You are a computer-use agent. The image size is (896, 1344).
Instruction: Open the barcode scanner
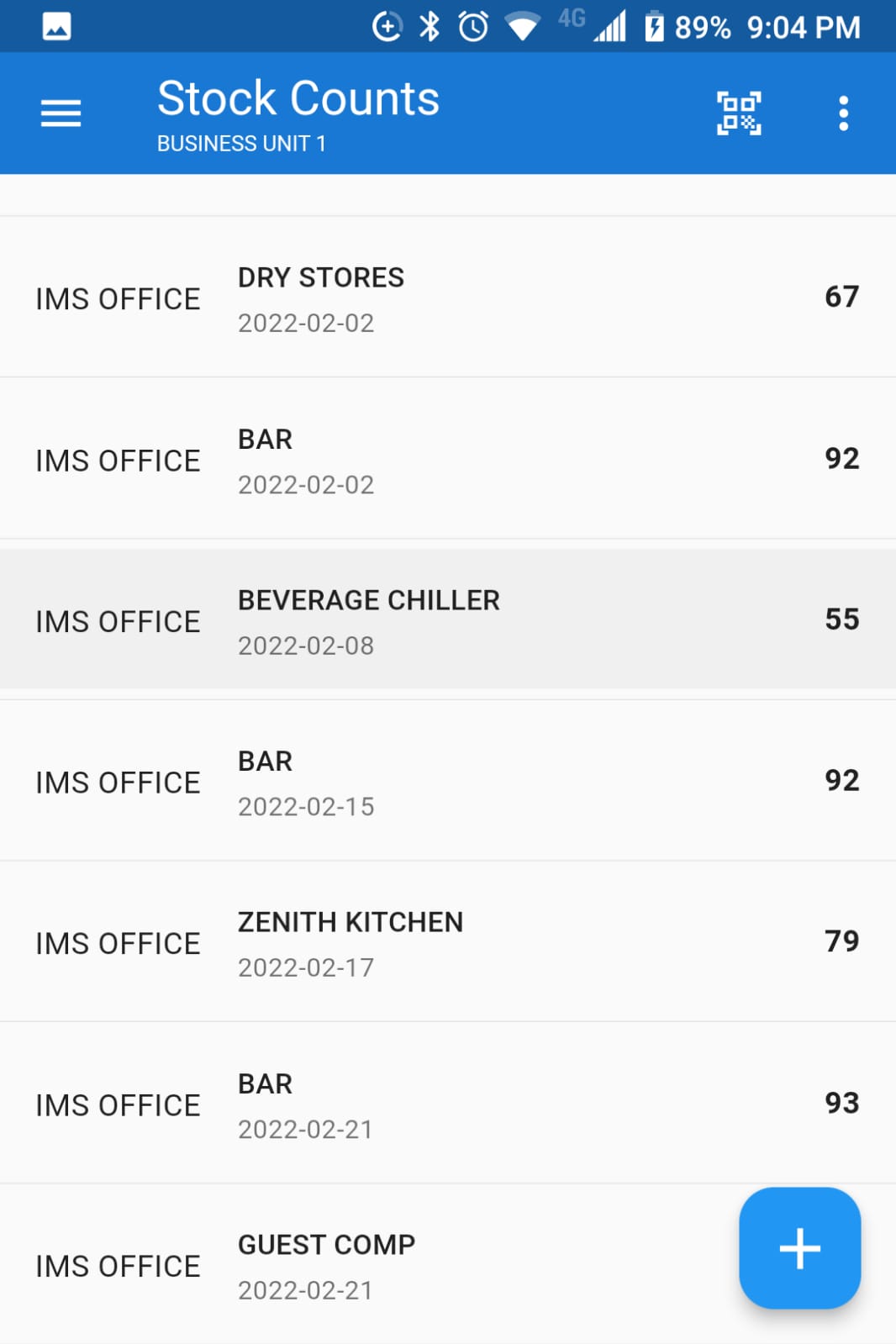(738, 113)
